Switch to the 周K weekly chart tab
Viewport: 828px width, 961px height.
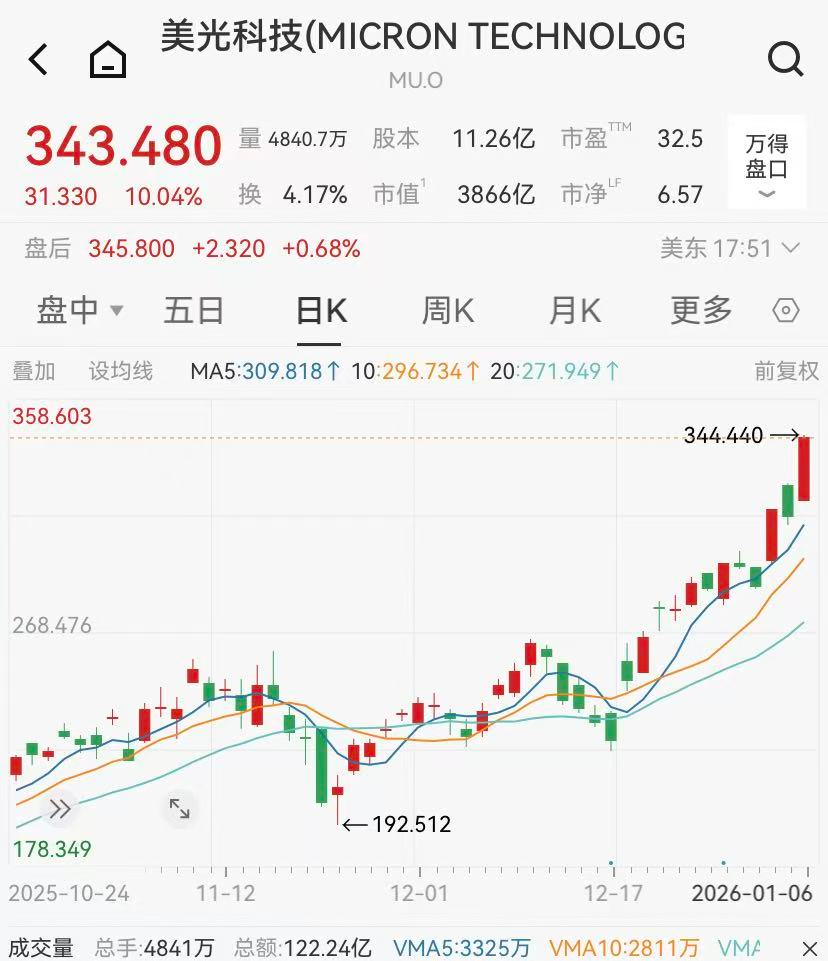tap(446, 310)
